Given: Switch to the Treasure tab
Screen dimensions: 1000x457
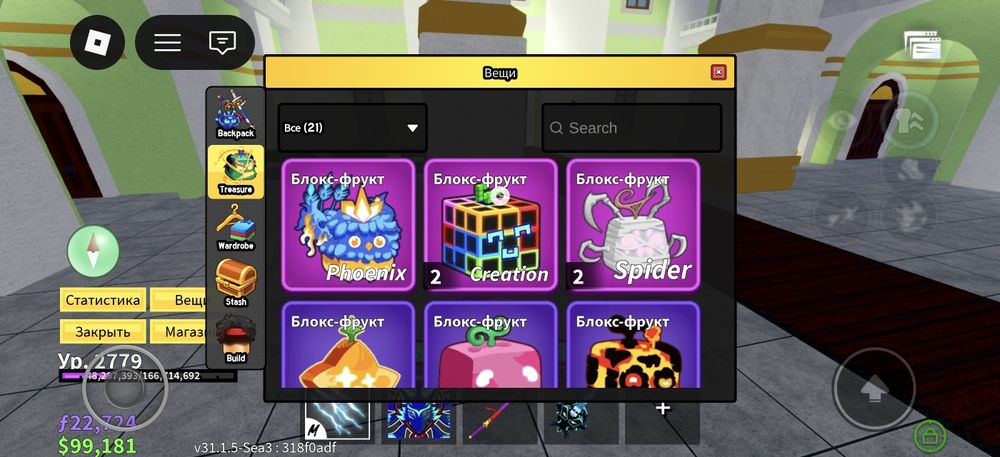Looking at the screenshot, I should (236, 171).
